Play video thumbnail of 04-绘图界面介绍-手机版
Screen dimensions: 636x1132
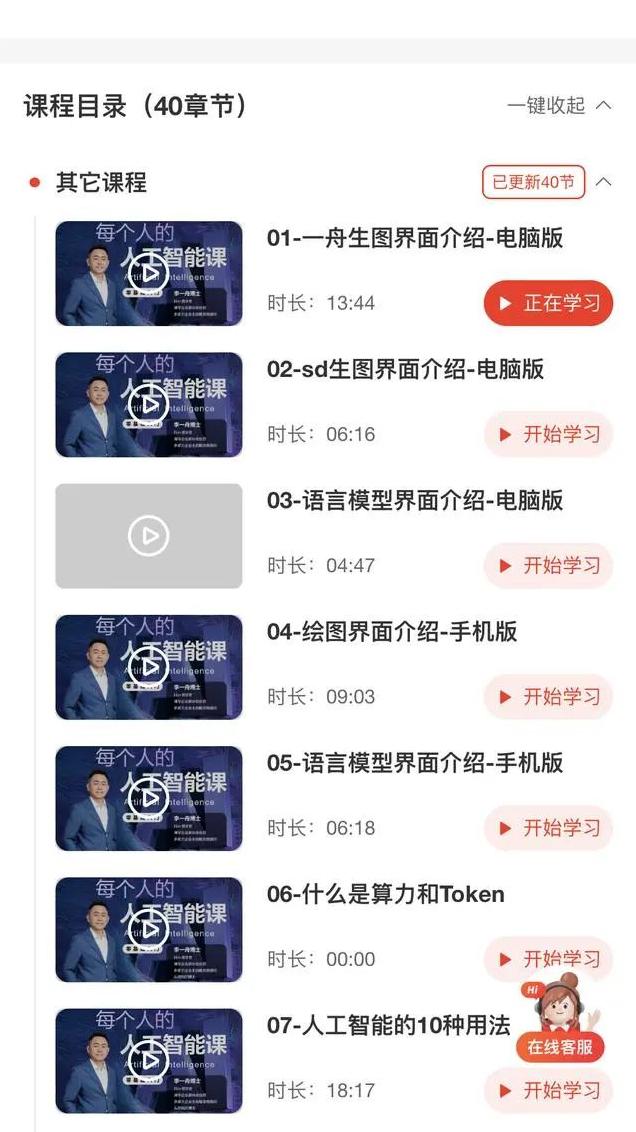149,667
